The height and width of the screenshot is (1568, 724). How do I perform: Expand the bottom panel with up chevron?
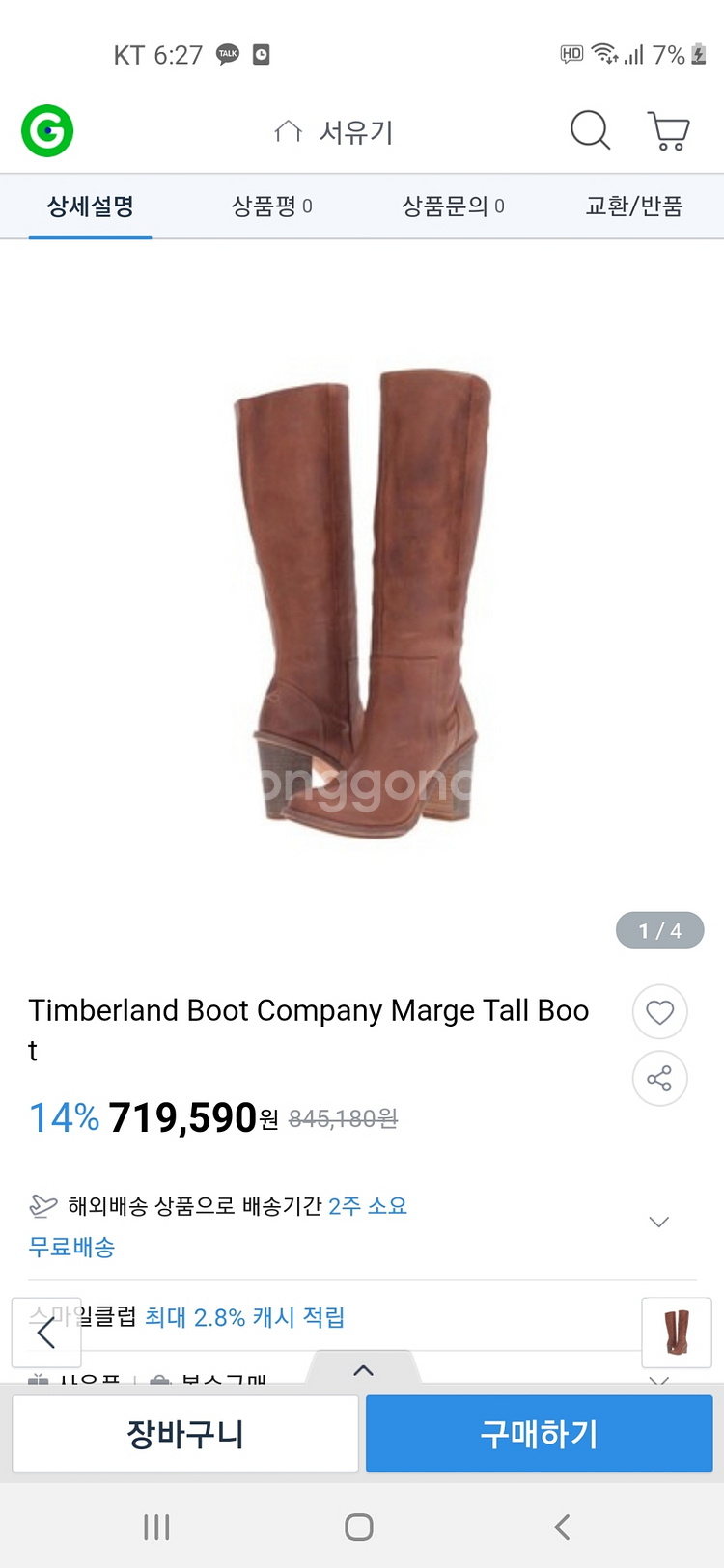tap(363, 1369)
